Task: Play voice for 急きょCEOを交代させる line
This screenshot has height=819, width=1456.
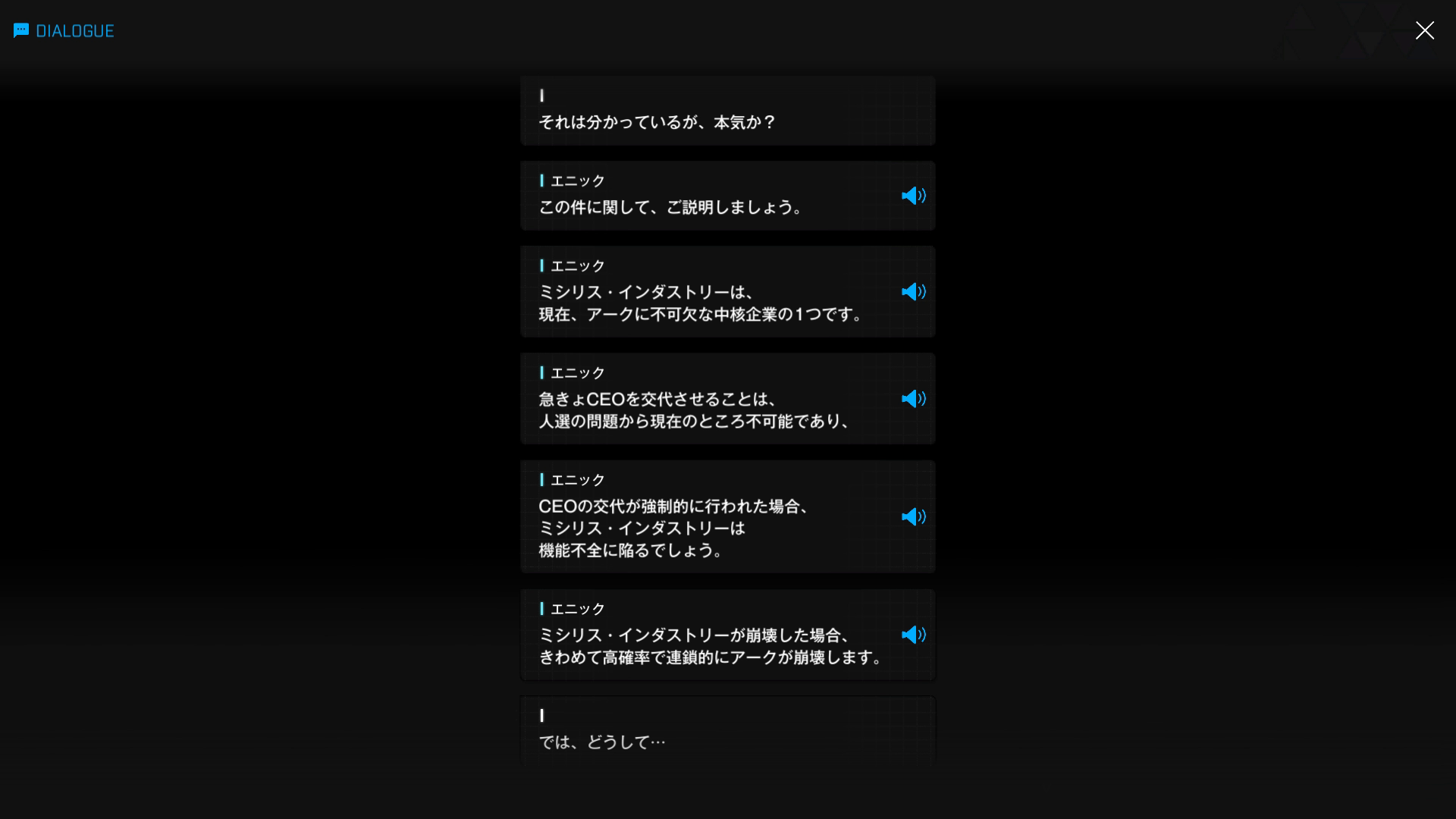Action: coord(913,399)
